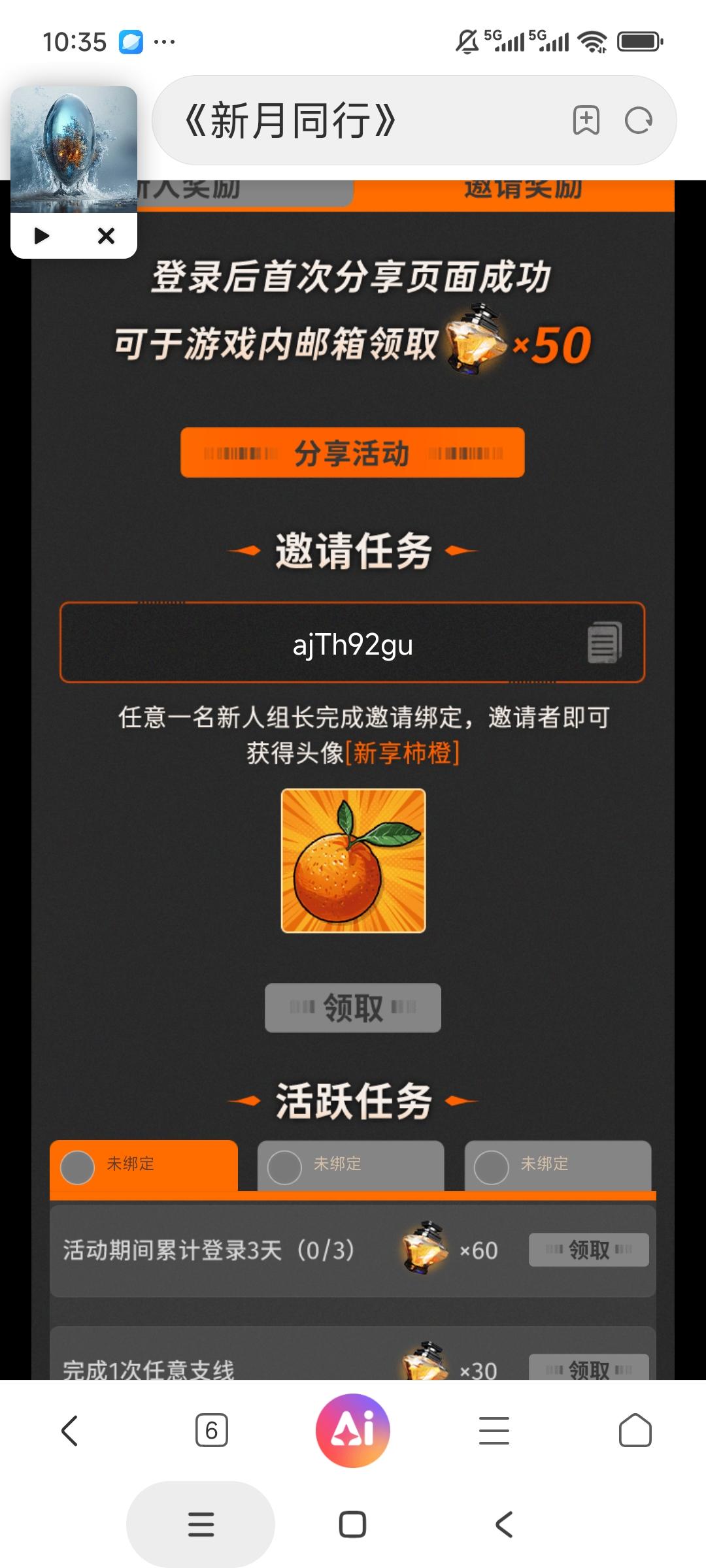
Task: Open the AI assistant in the browser toolbar
Action: 352,1429
